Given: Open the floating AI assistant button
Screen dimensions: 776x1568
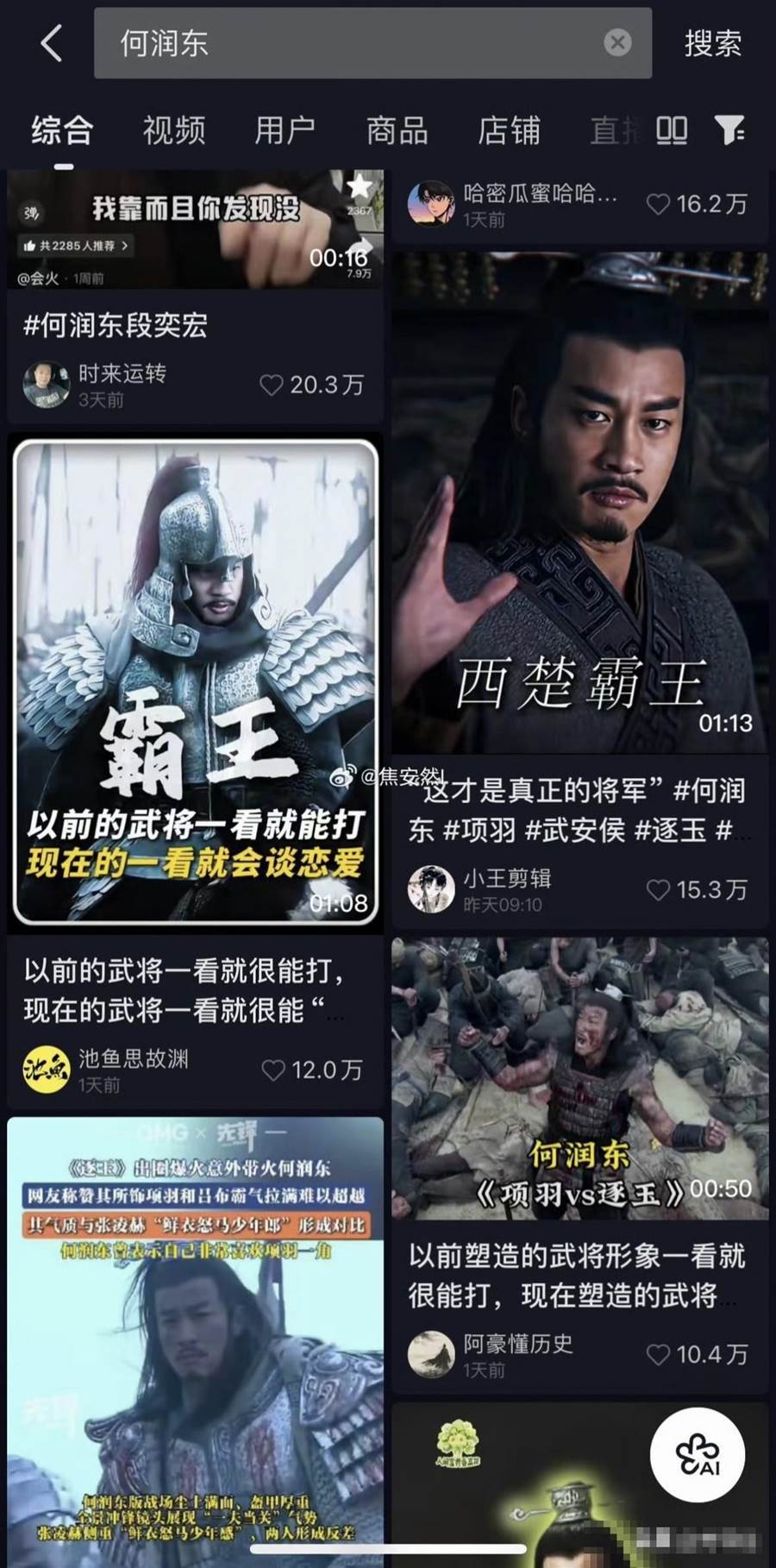Looking at the screenshot, I should click(x=698, y=1455).
